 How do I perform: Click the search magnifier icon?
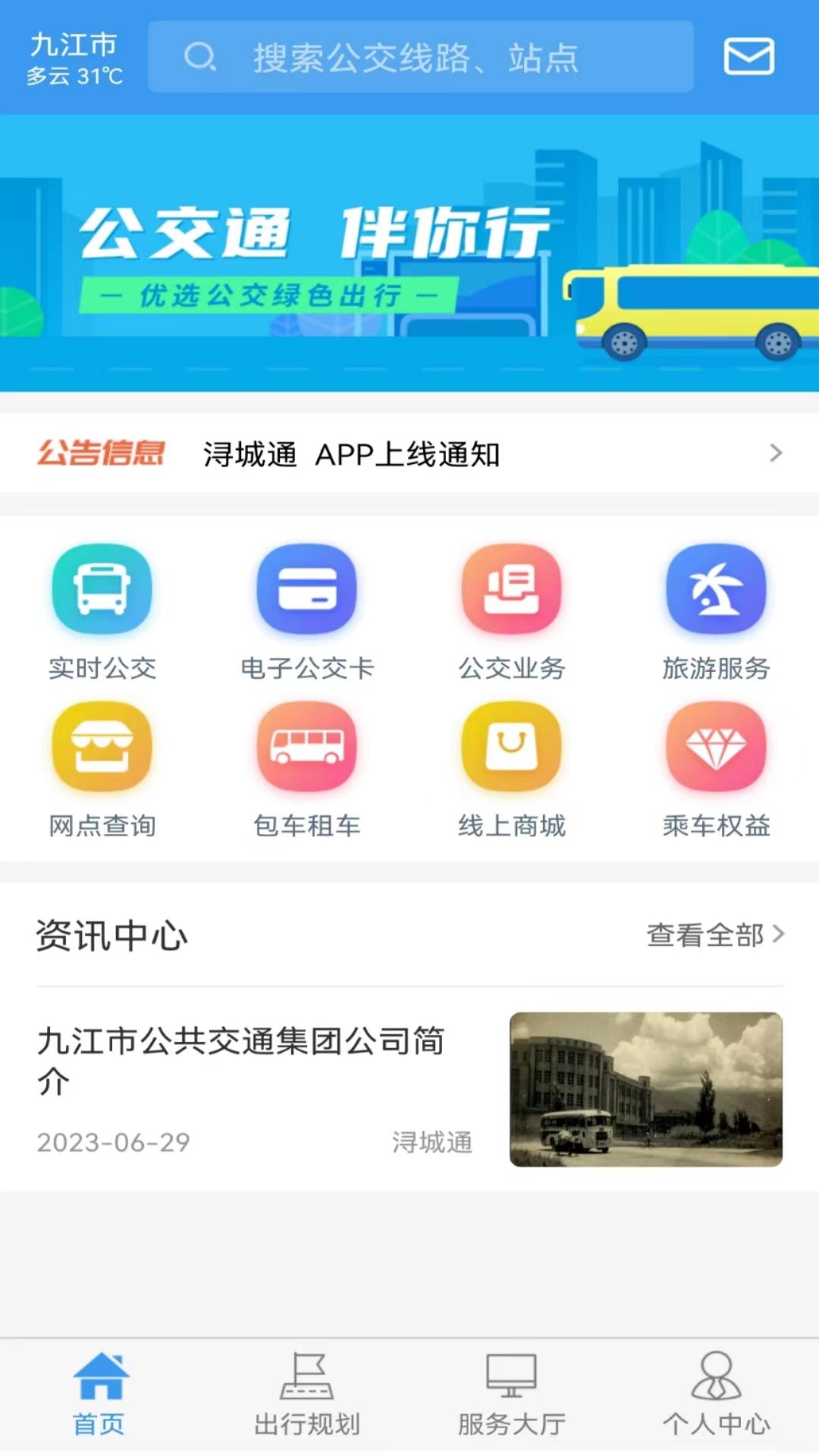199,57
